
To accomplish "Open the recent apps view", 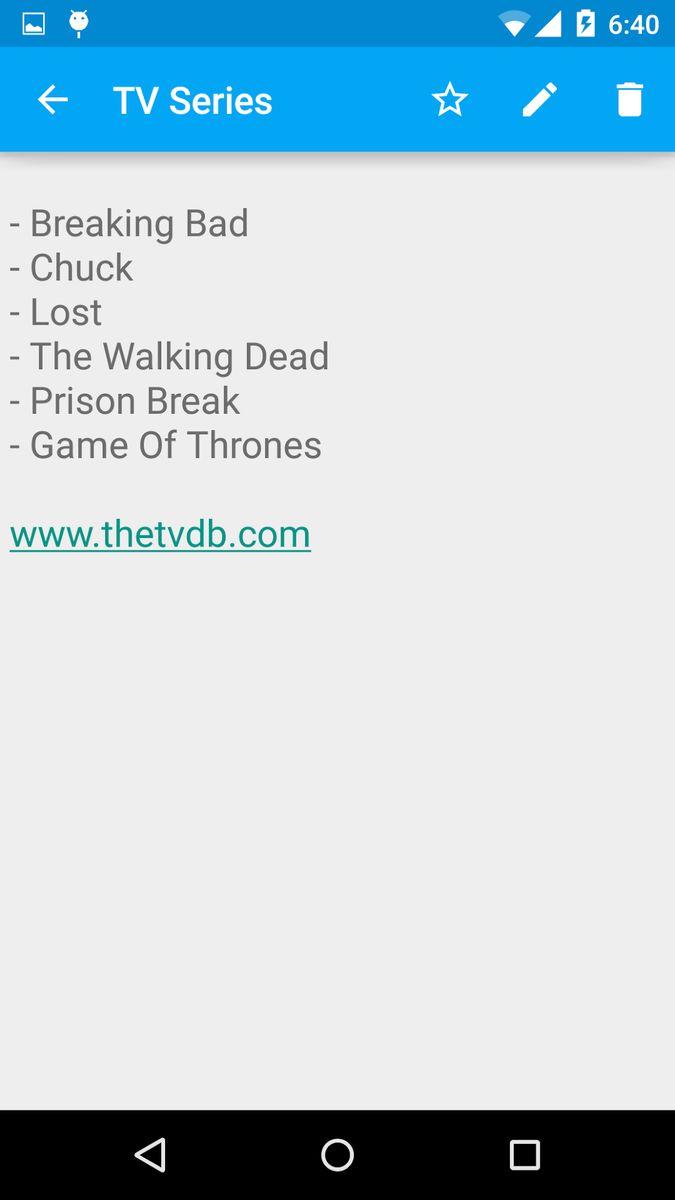I will 524,1155.
